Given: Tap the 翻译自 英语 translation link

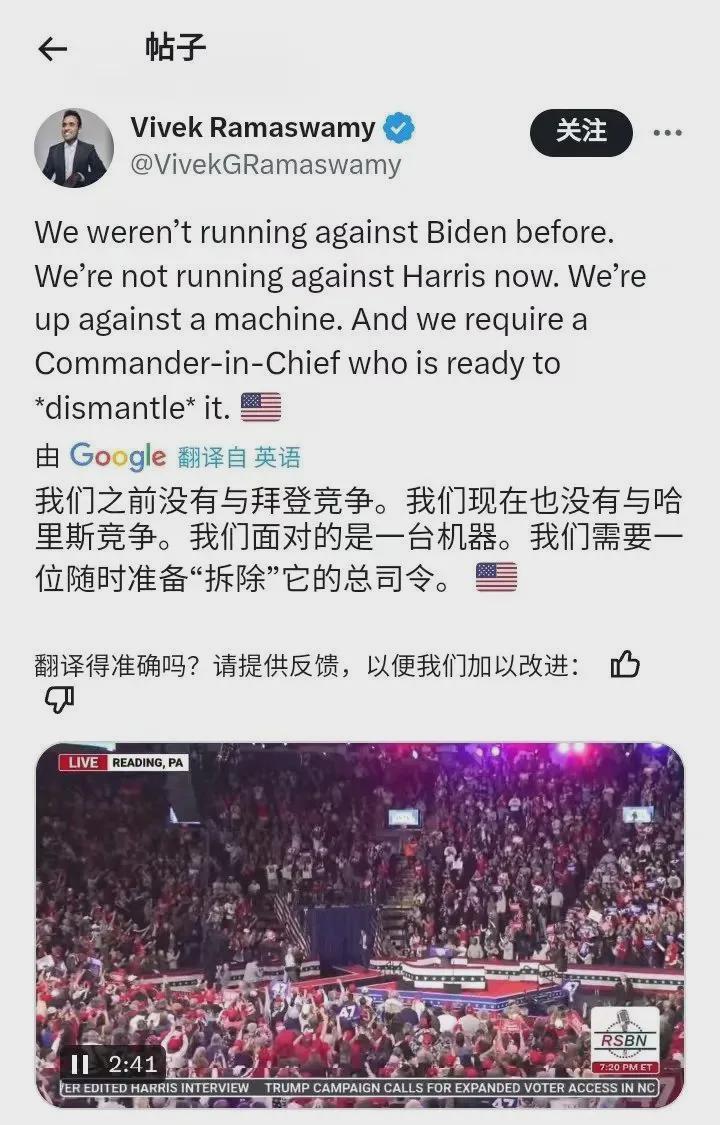Looking at the screenshot, I should point(239,458).
